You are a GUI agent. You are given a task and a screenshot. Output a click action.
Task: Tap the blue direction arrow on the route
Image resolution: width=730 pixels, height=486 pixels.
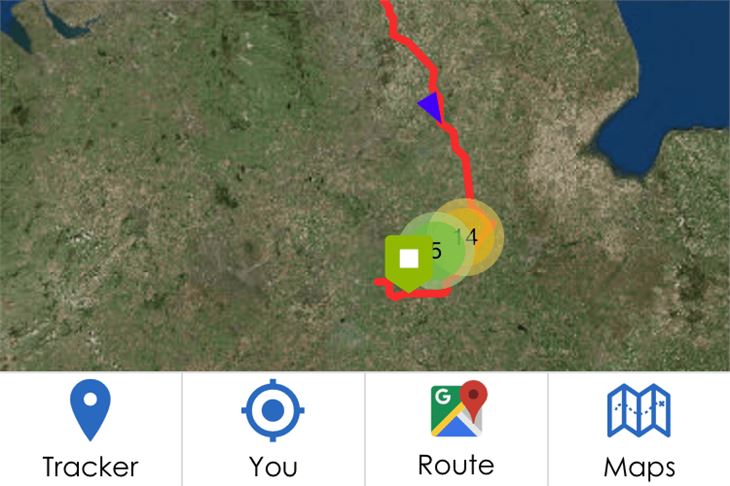click(x=431, y=106)
